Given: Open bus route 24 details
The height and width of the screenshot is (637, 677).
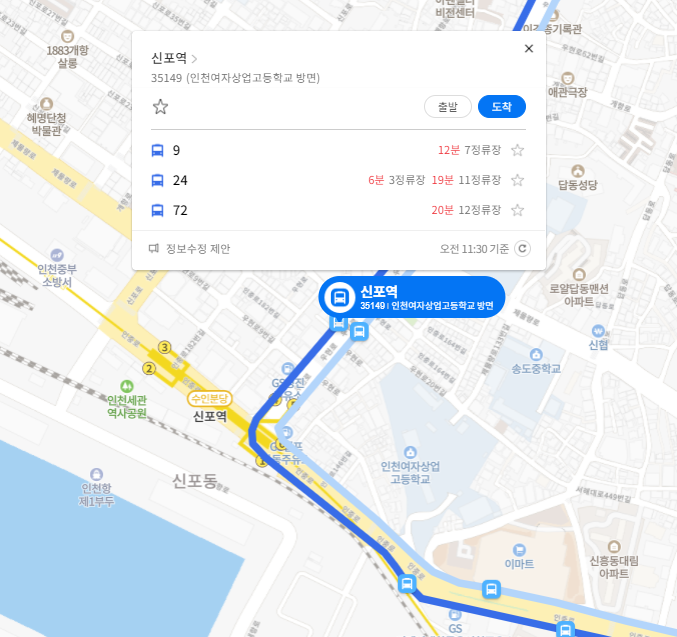Looking at the screenshot, I should click(180, 180).
